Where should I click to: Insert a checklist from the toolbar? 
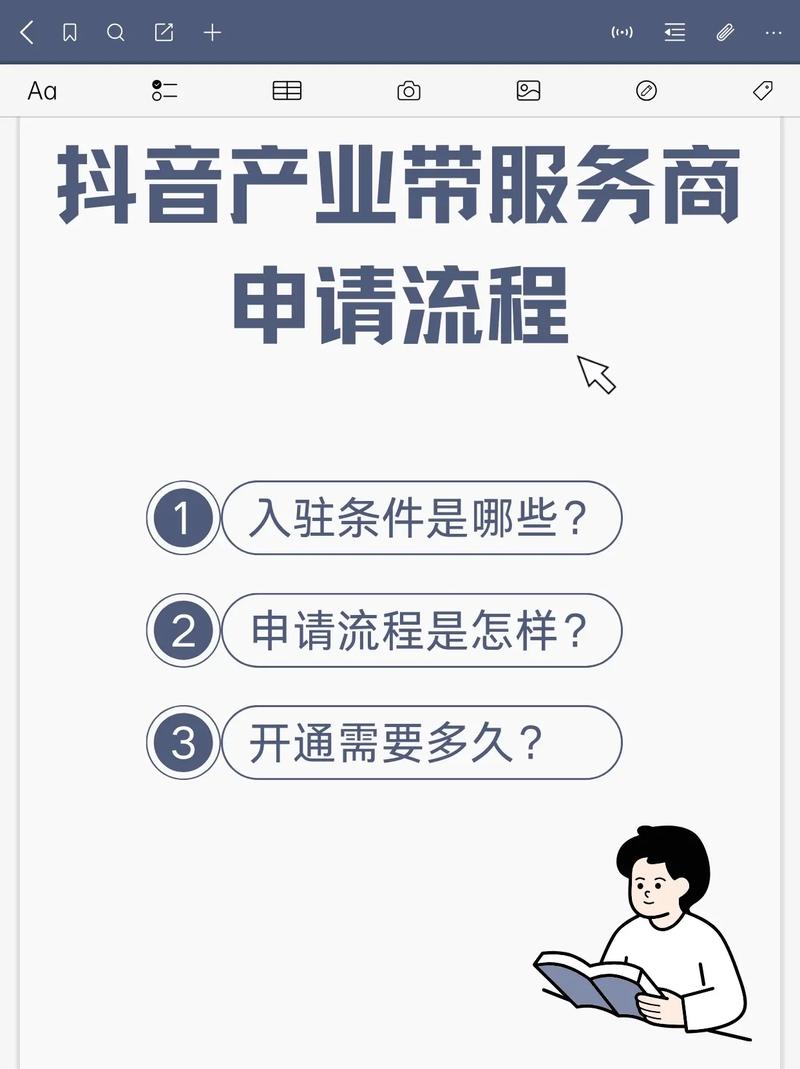[164, 90]
